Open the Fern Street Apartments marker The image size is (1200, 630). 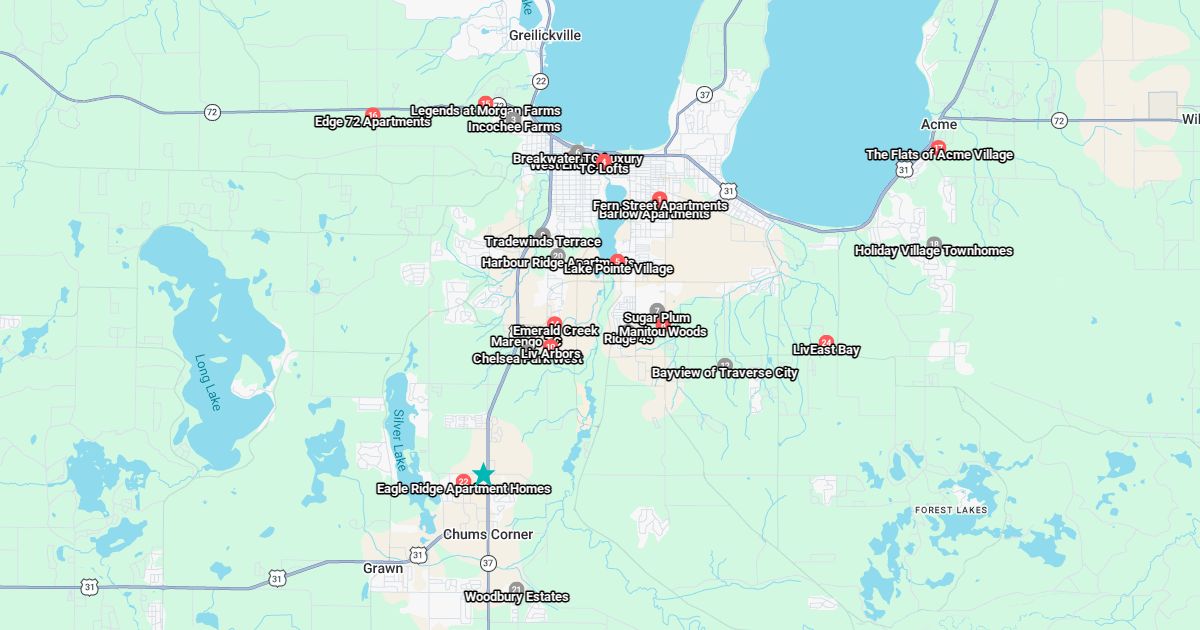(659, 199)
